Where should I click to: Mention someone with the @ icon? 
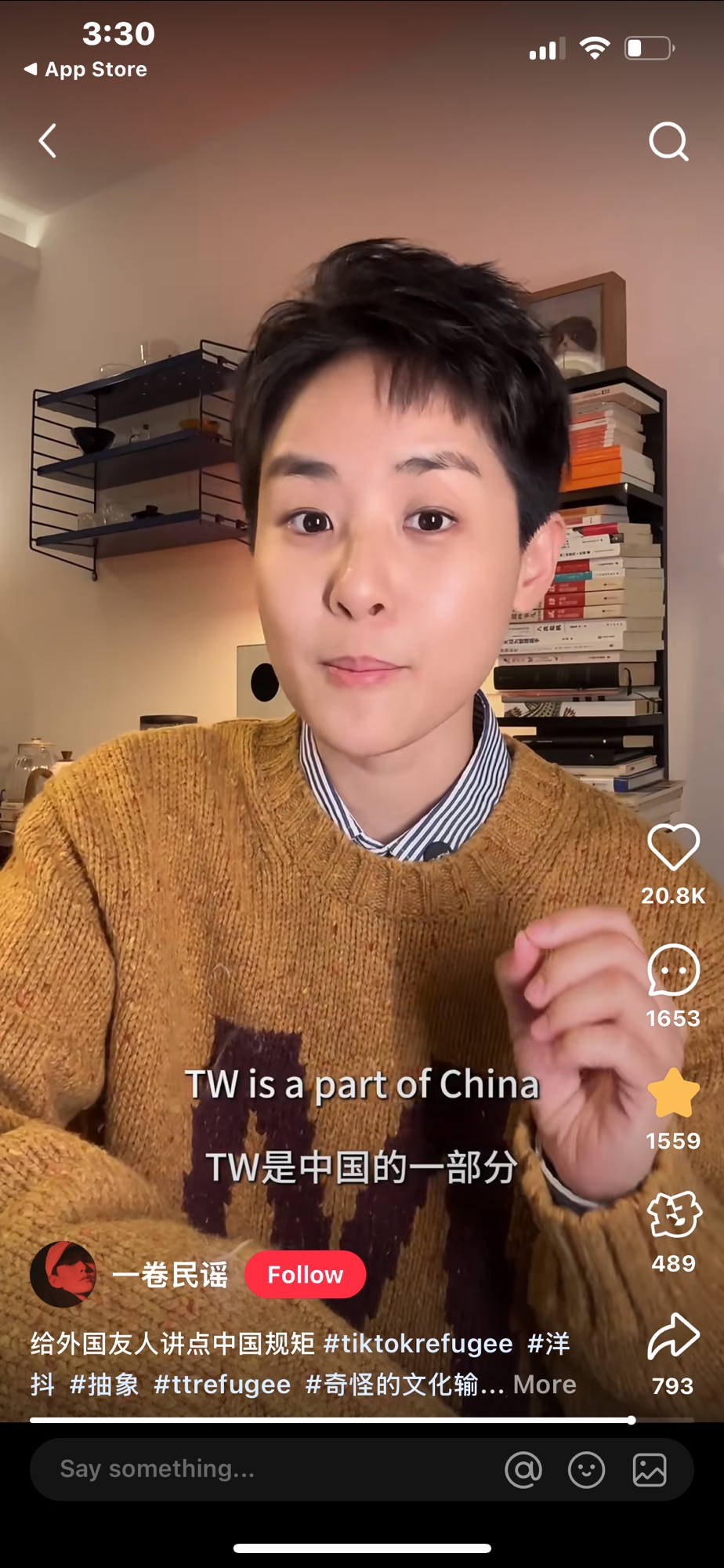(523, 1470)
